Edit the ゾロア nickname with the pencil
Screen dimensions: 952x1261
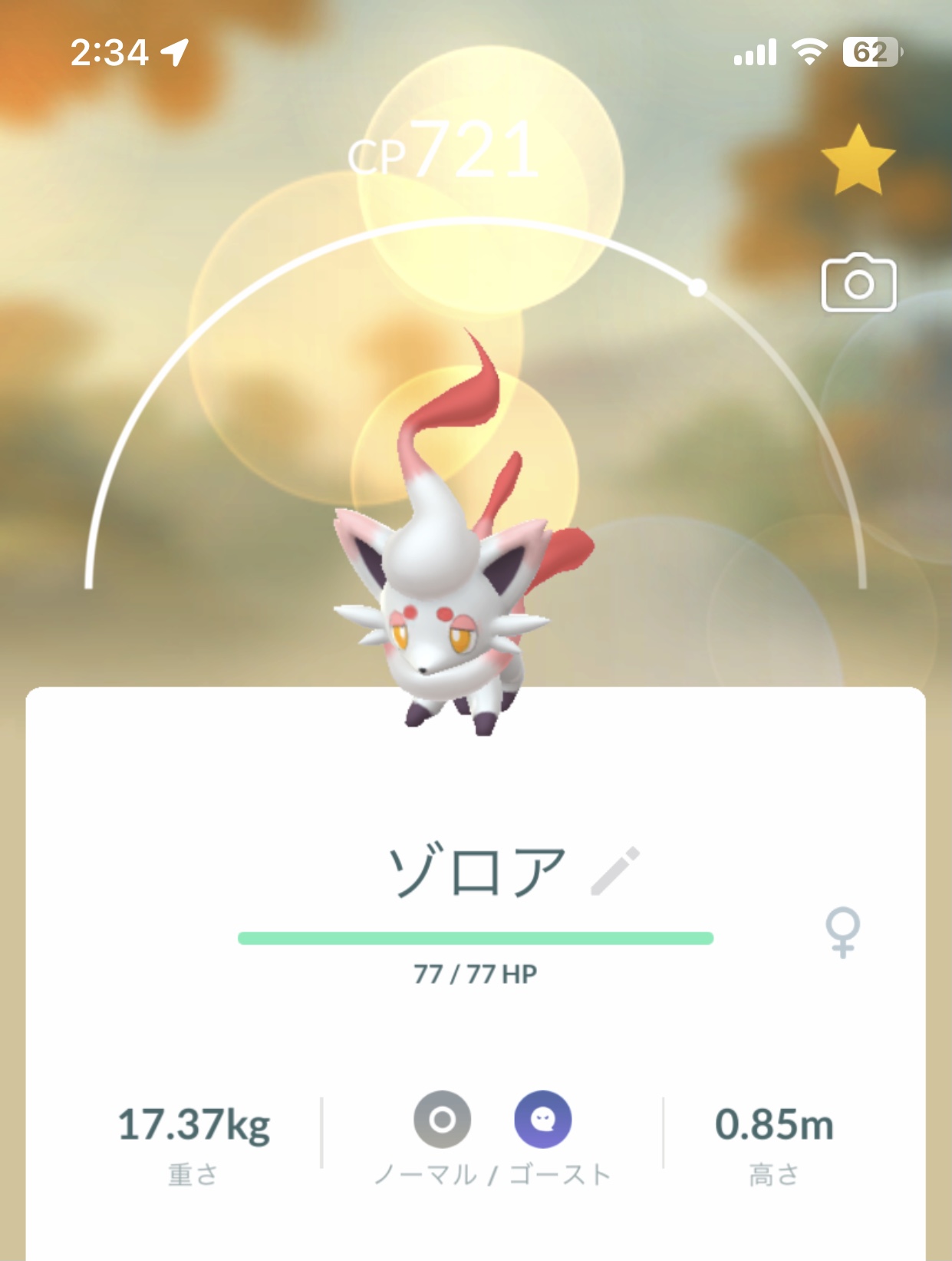pyautogui.click(x=614, y=871)
